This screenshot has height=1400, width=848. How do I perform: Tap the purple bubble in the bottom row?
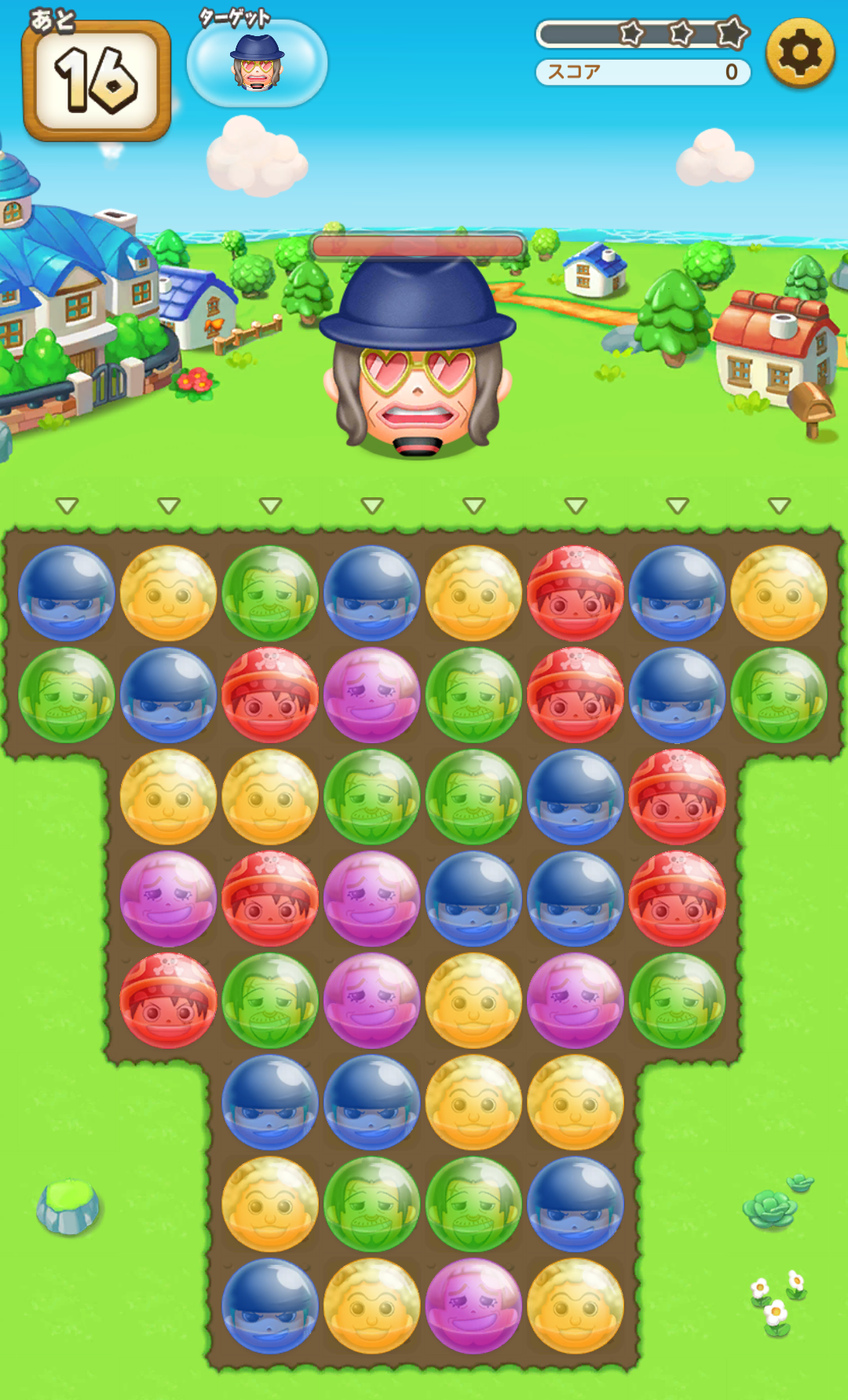473,1305
